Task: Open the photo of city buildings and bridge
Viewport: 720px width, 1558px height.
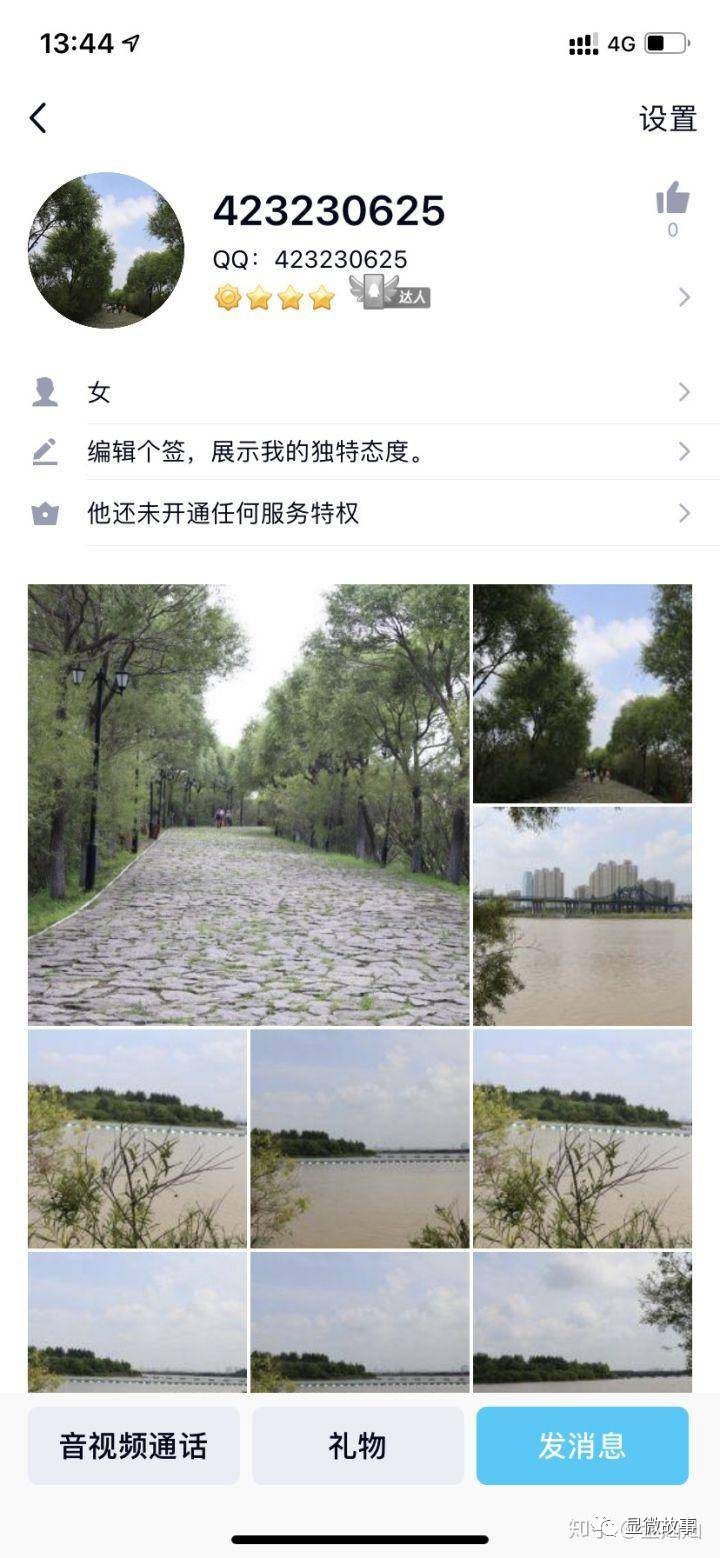Action: pyautogui.click(x=582, y=917)
